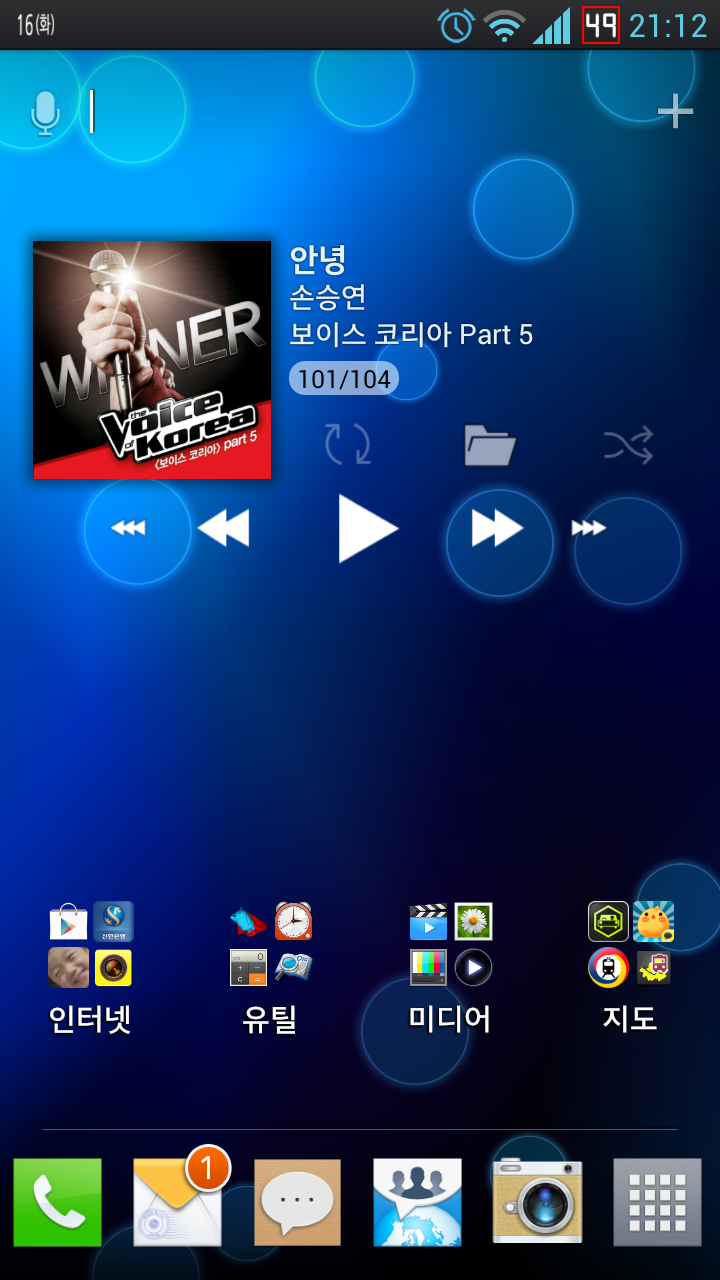Screen dimensions: 720x1280
Task: Open the music folder browser icon
Action: tap(489, 445)
